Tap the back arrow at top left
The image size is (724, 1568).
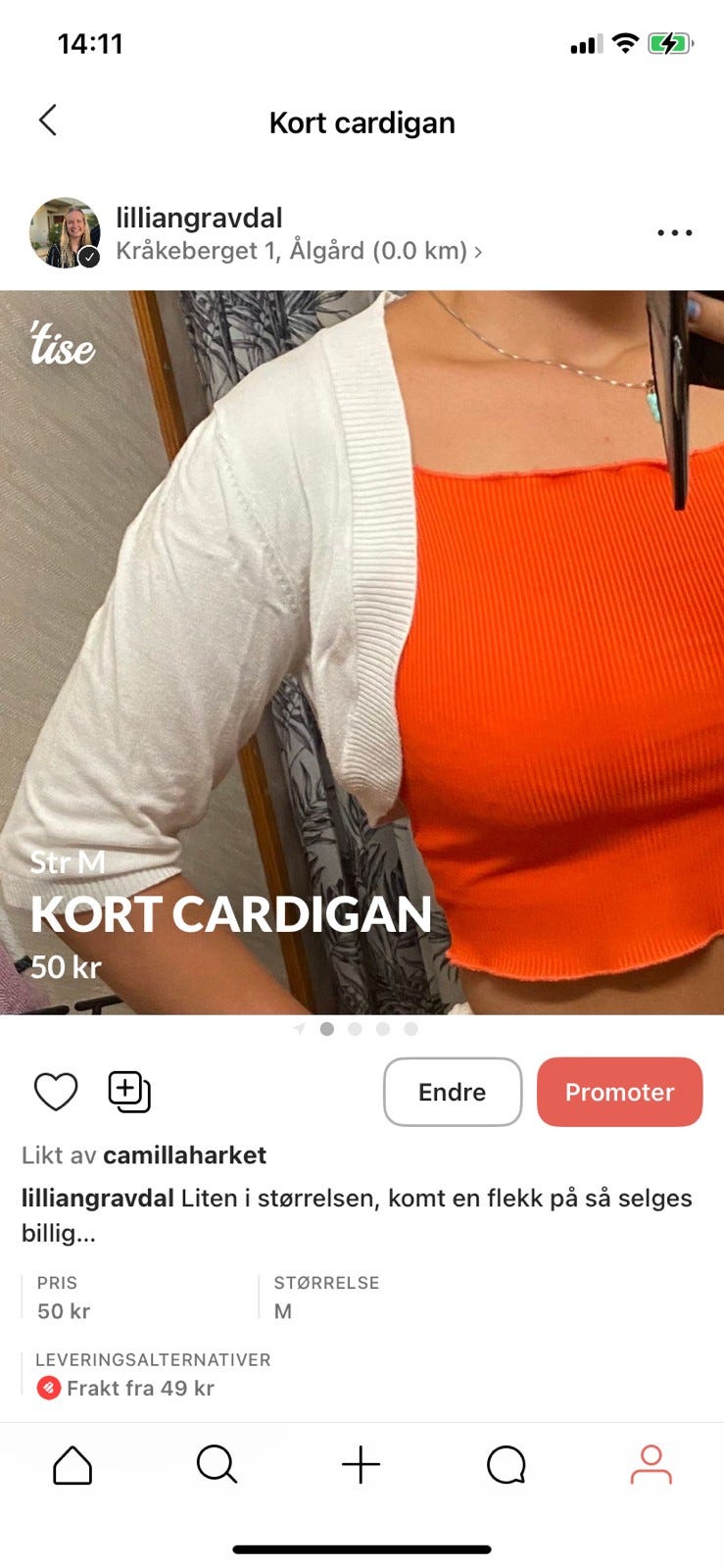point(47,120)
